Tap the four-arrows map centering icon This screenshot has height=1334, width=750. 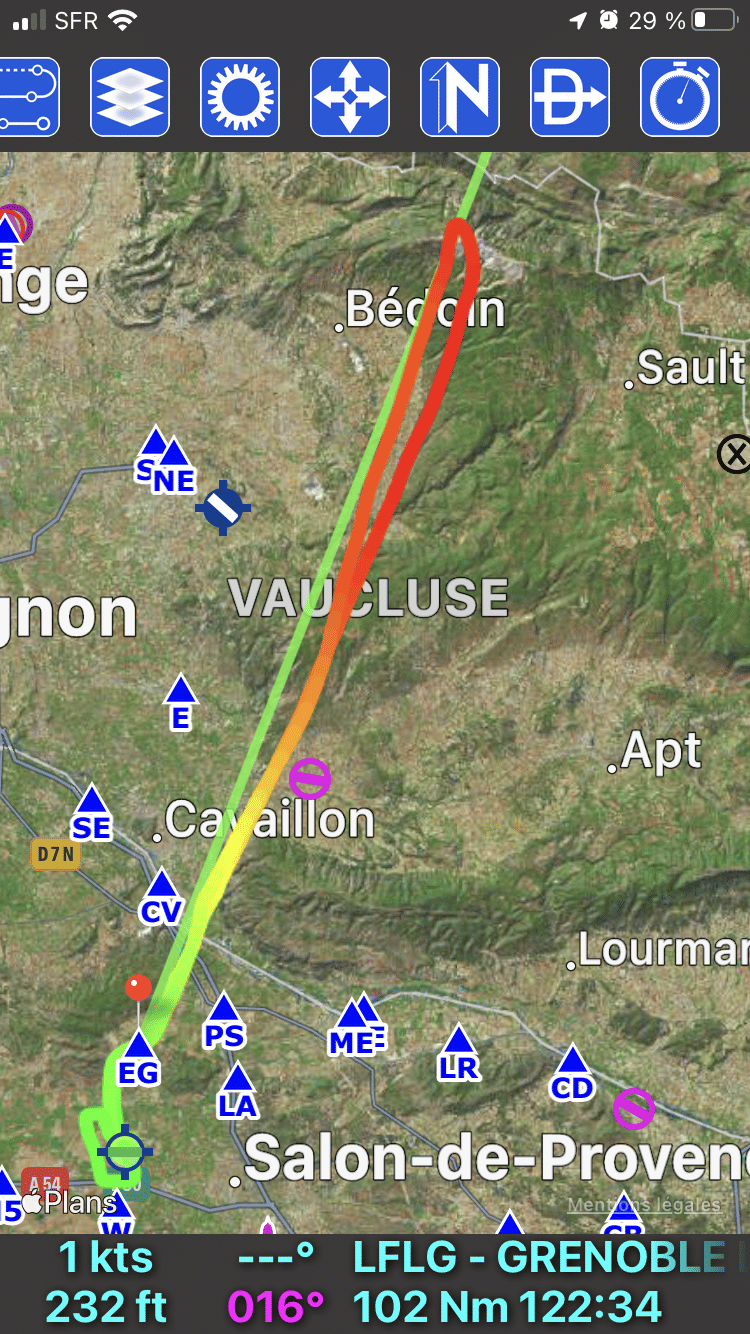(x=349, y=97)
